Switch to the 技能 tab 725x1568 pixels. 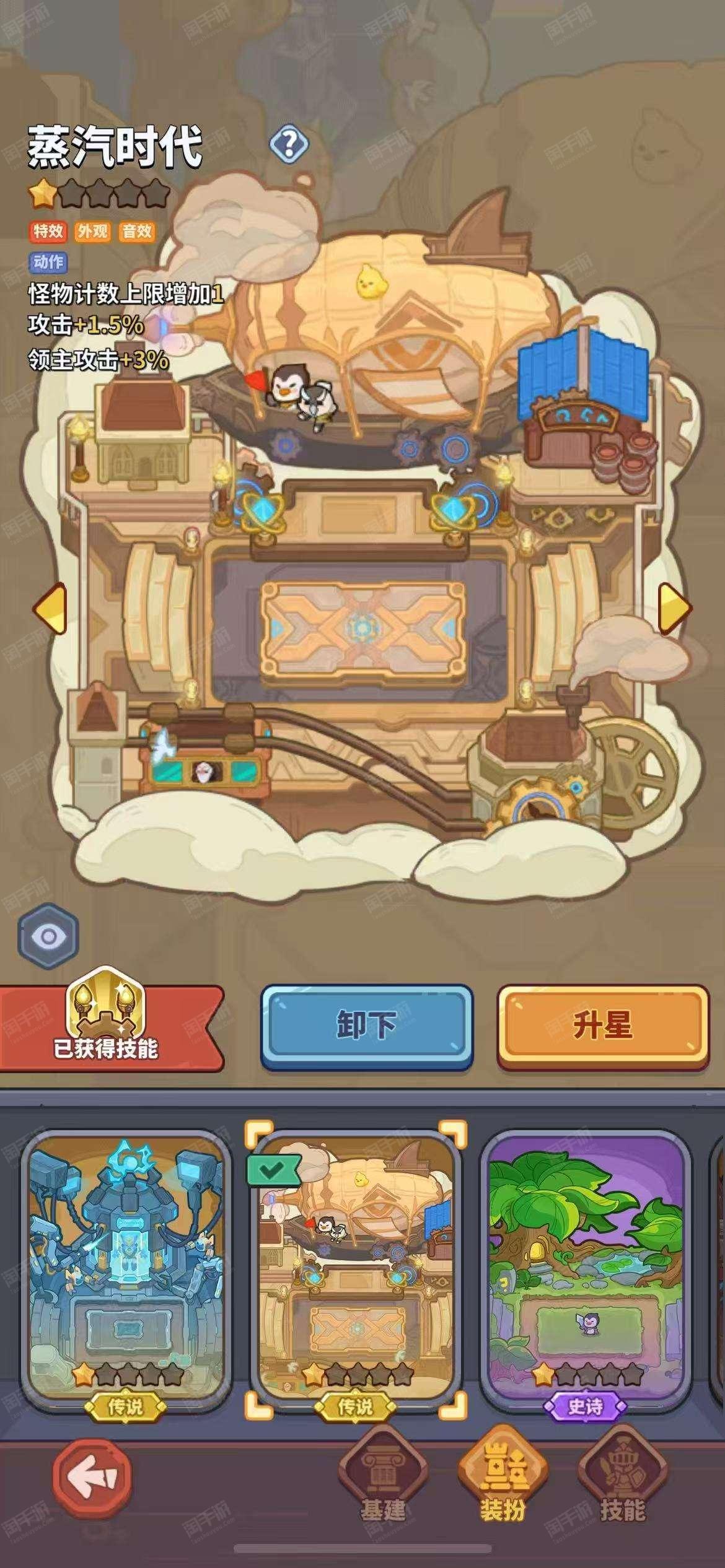click(x=623, y=1480)
